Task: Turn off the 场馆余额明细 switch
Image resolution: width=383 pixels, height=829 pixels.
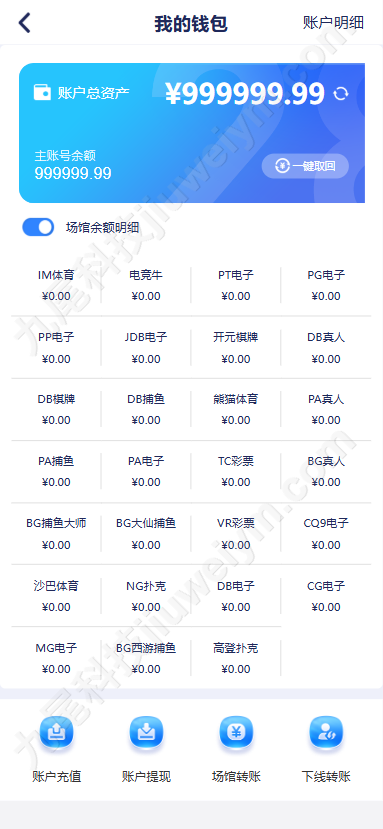Action: [38, 227]
